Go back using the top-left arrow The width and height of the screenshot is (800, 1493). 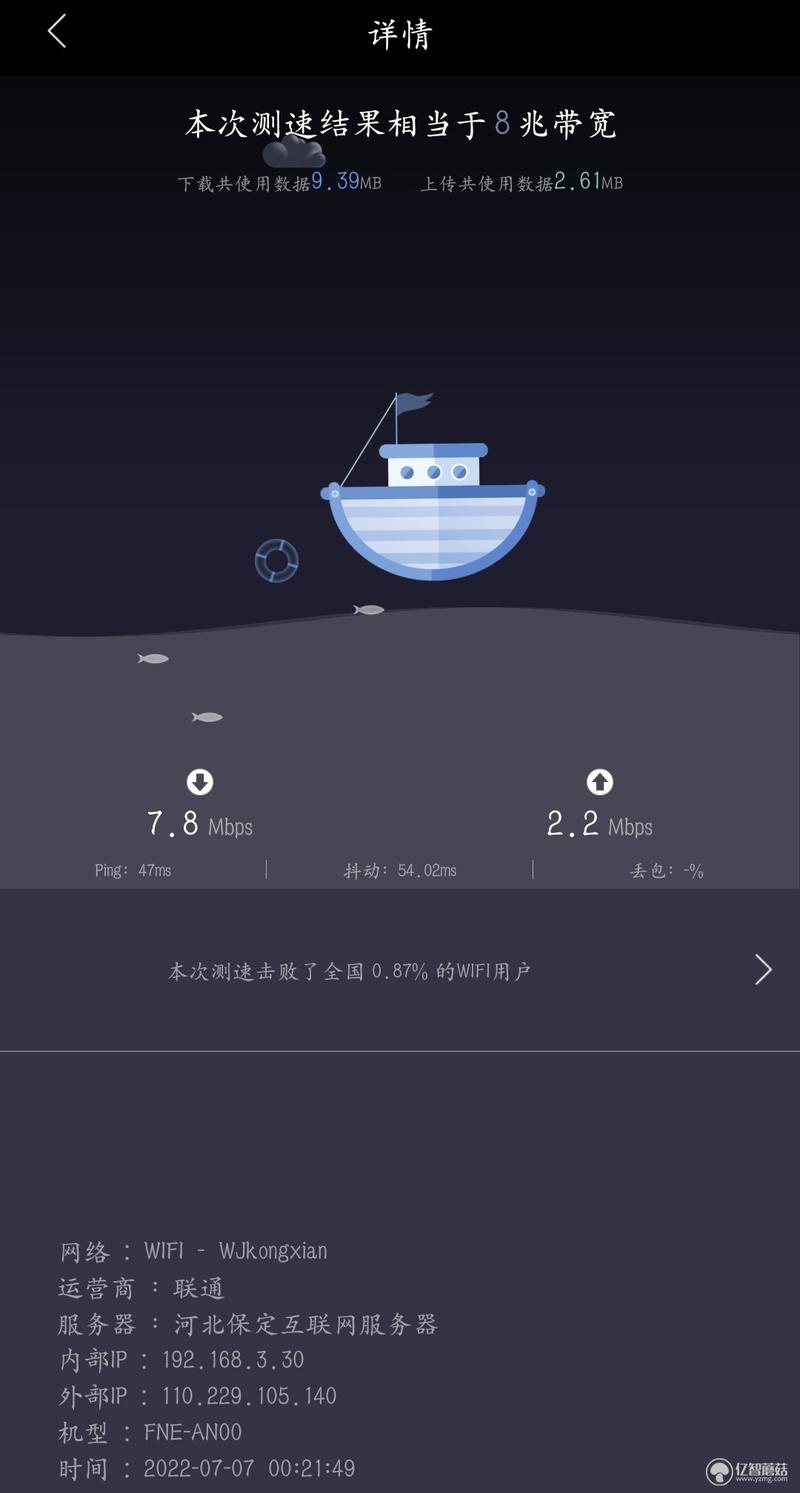point(57,32)
